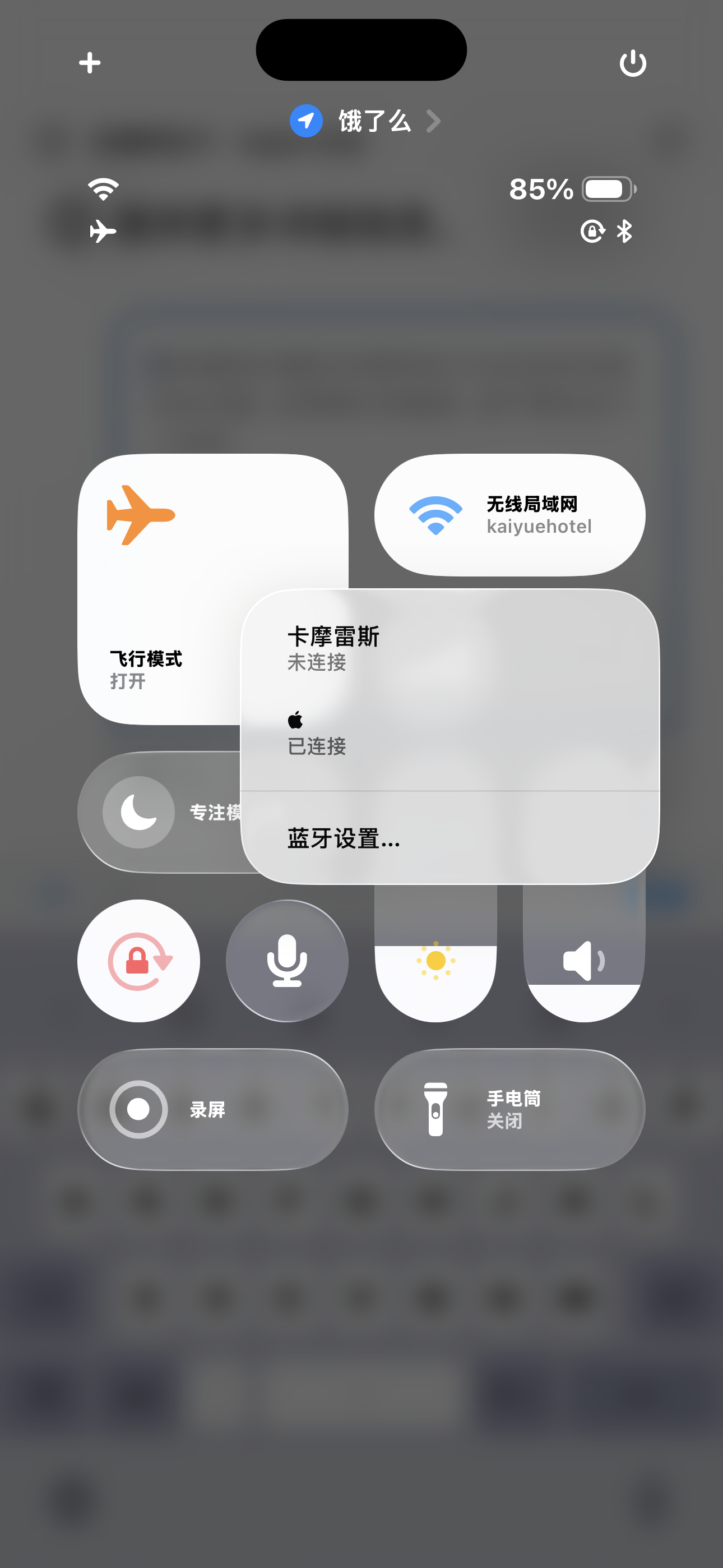Turn on the 手电筒 flashlight

(435, 1109)
